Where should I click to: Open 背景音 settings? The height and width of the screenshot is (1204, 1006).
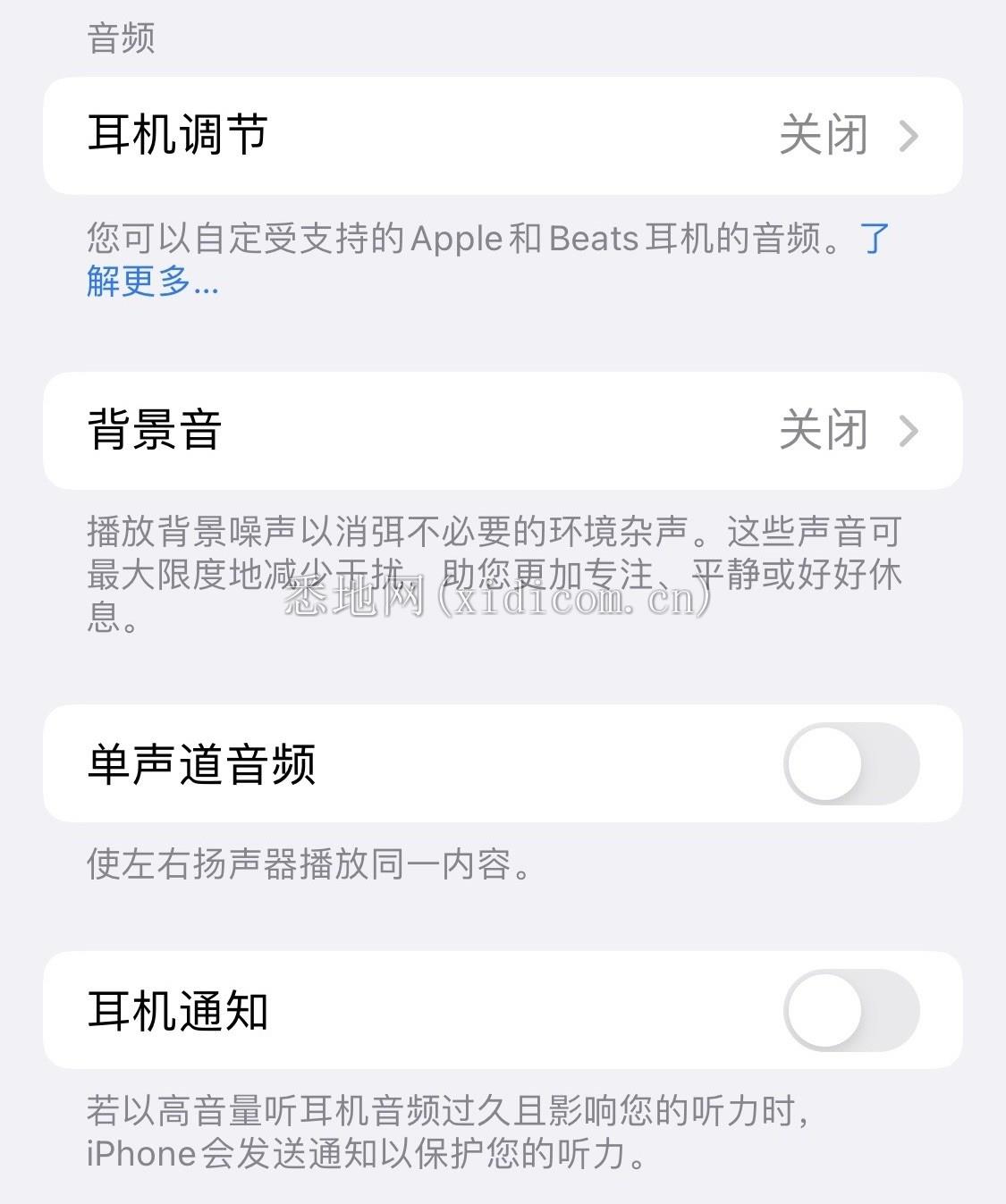[x=503, y=431]
